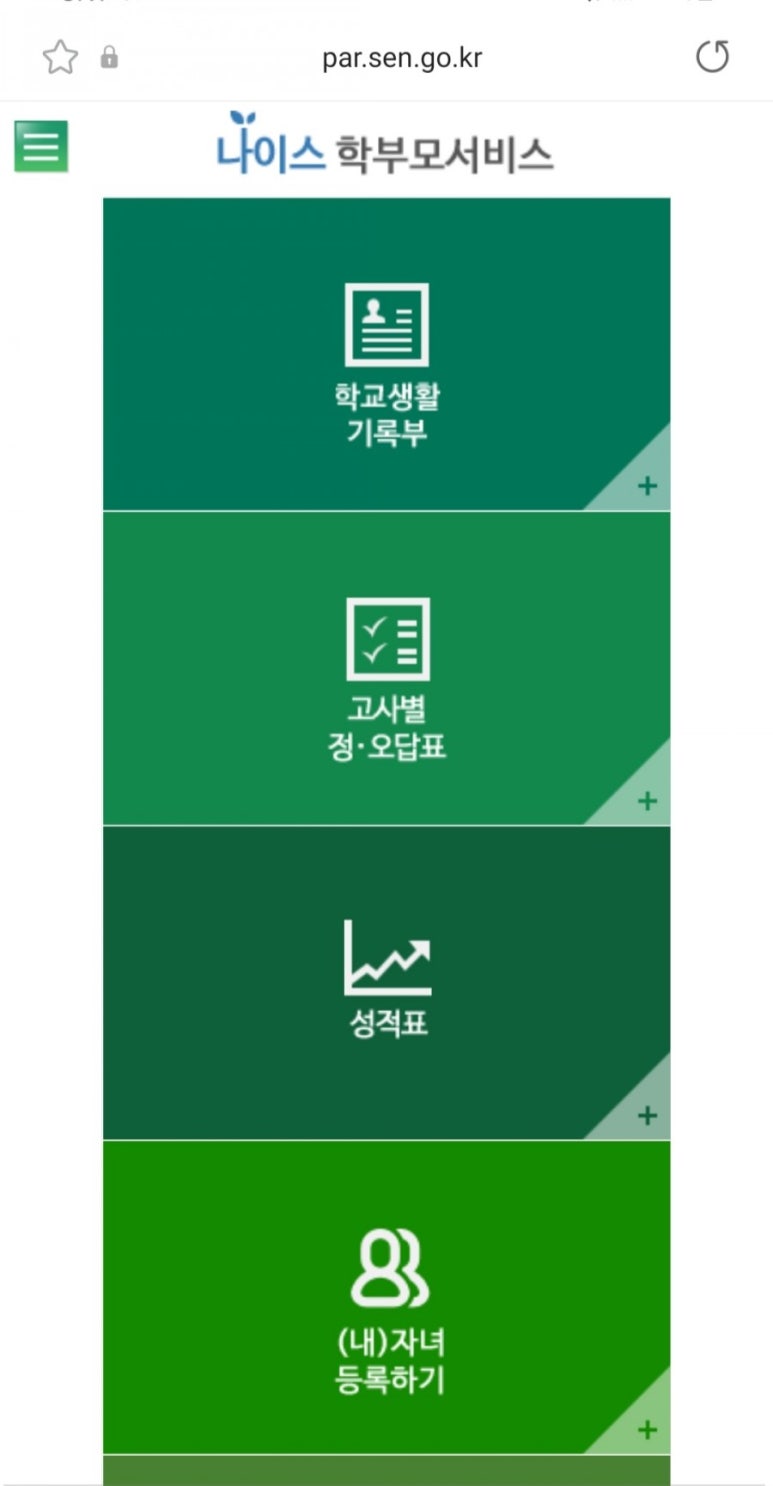View the 성적표 tile
The image size is (773, 1486).
click(386, 982)
